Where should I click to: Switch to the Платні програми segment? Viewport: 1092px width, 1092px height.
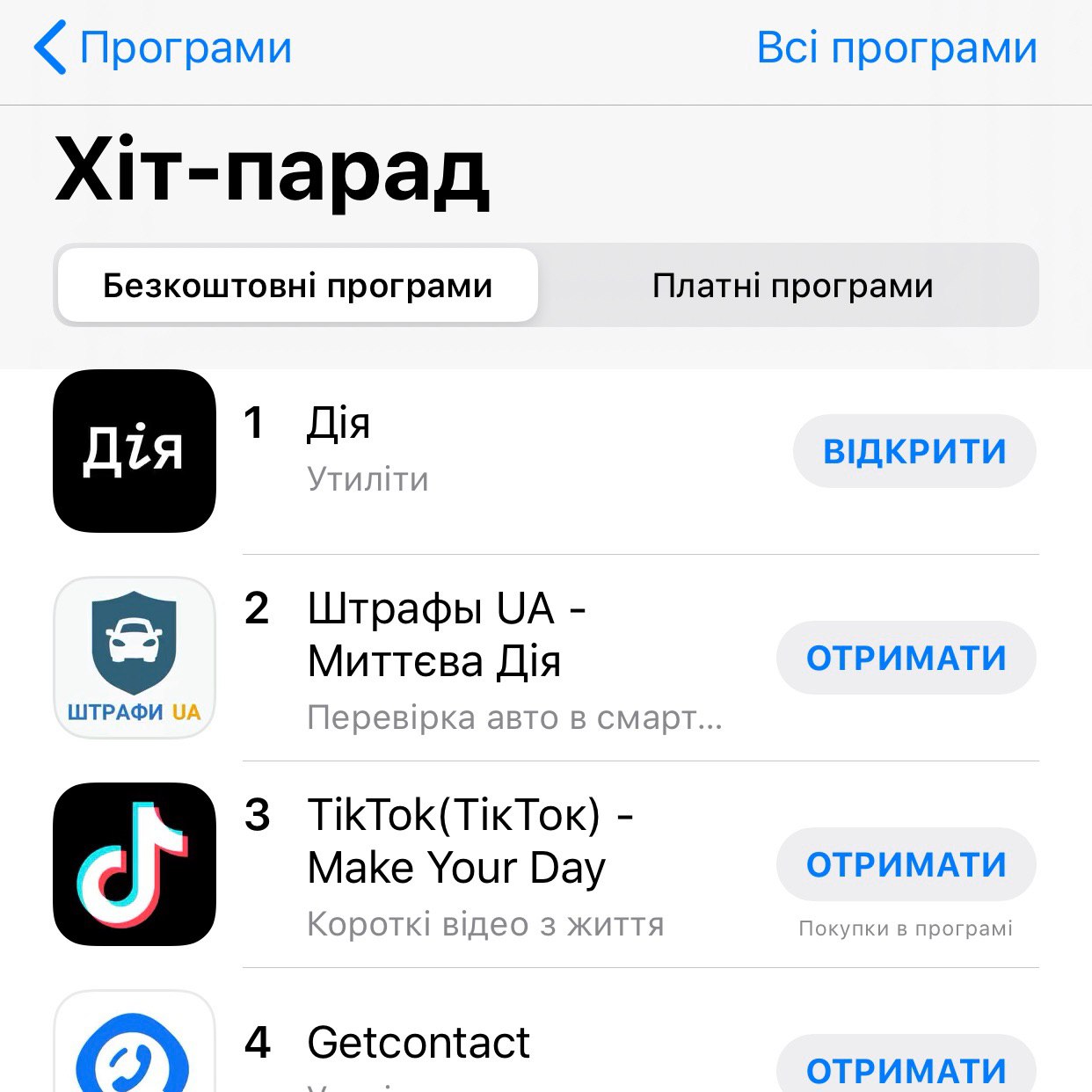pos(791,286)
